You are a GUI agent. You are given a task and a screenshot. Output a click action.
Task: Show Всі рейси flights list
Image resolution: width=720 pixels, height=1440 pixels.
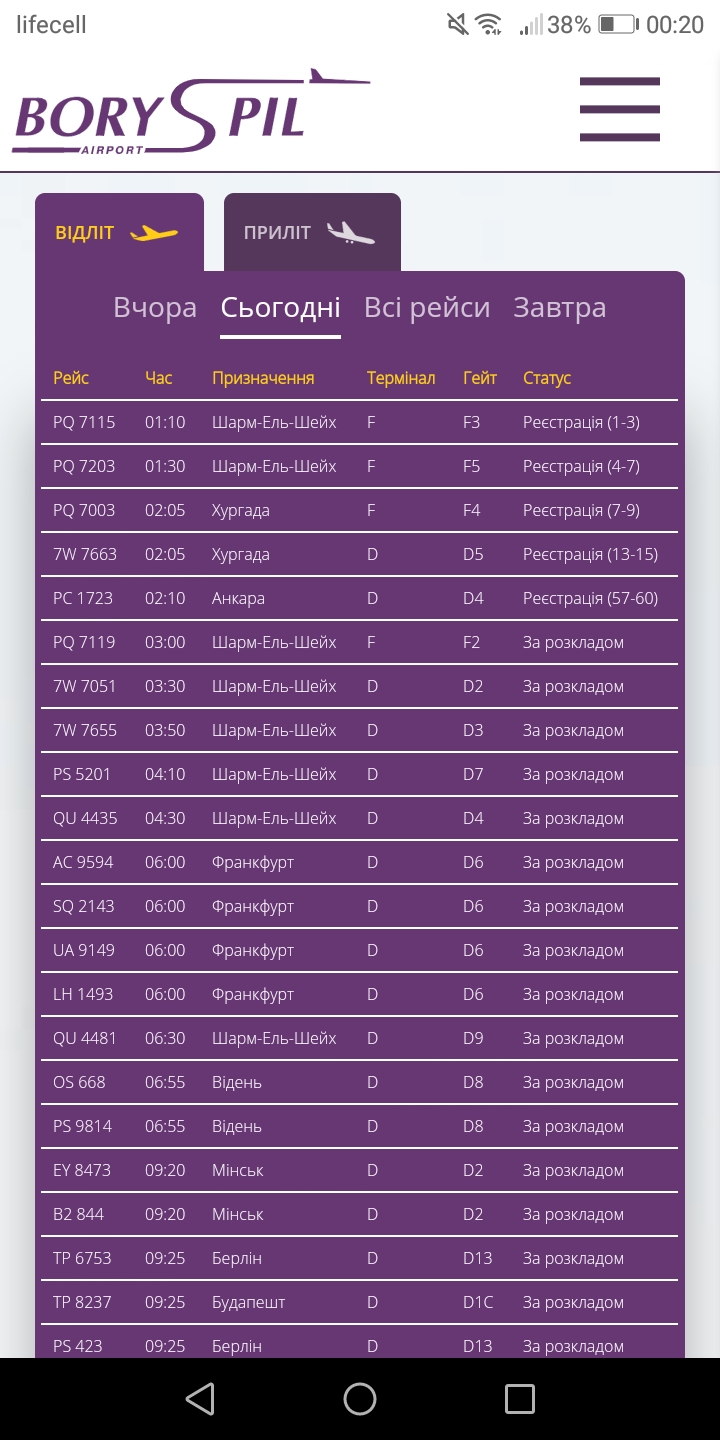[x=427, y=307]
